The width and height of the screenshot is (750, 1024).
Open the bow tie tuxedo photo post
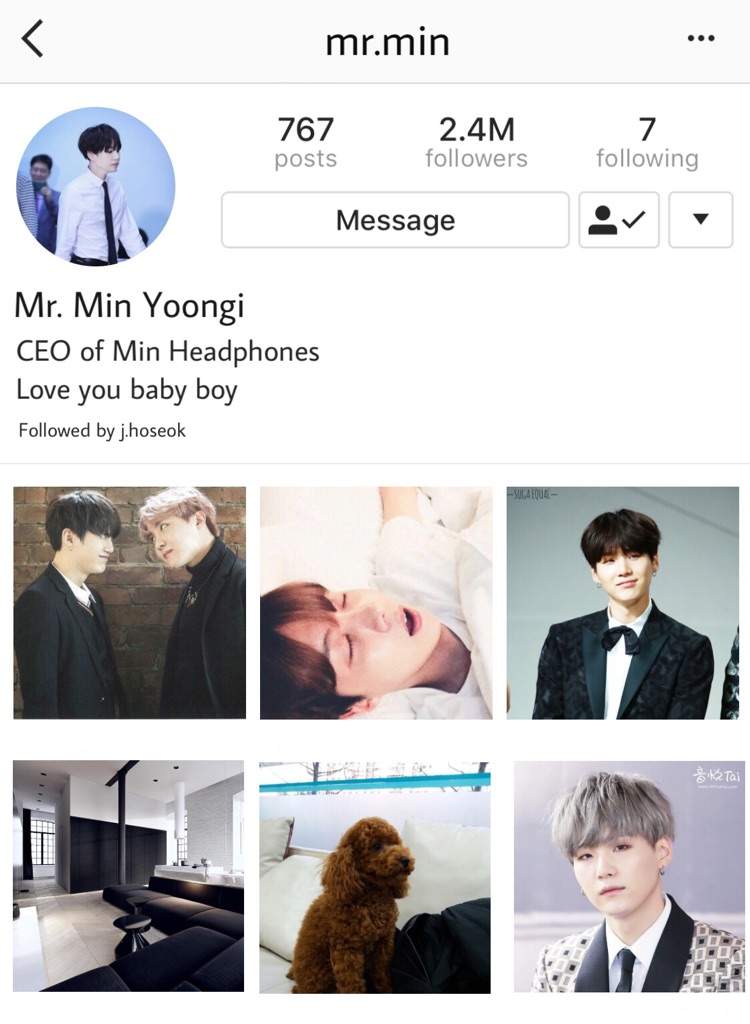[x=622, y=602]
